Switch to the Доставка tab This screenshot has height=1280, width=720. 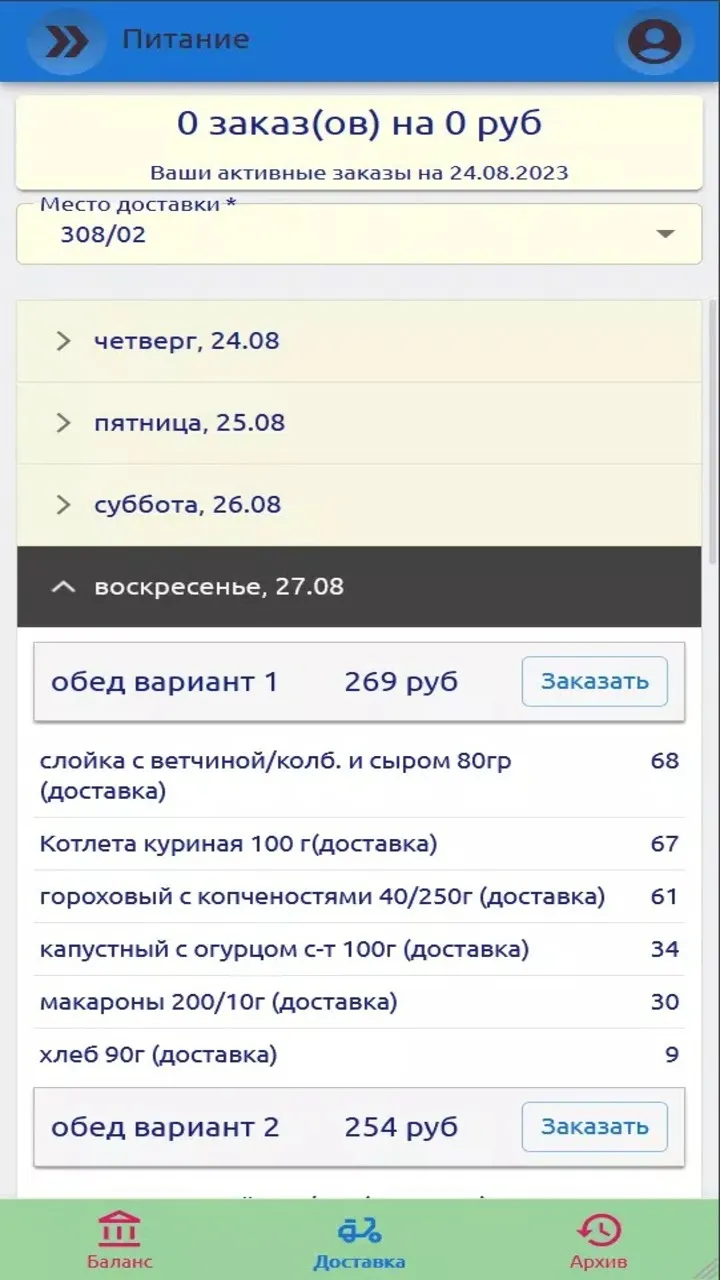[360, 1240]
